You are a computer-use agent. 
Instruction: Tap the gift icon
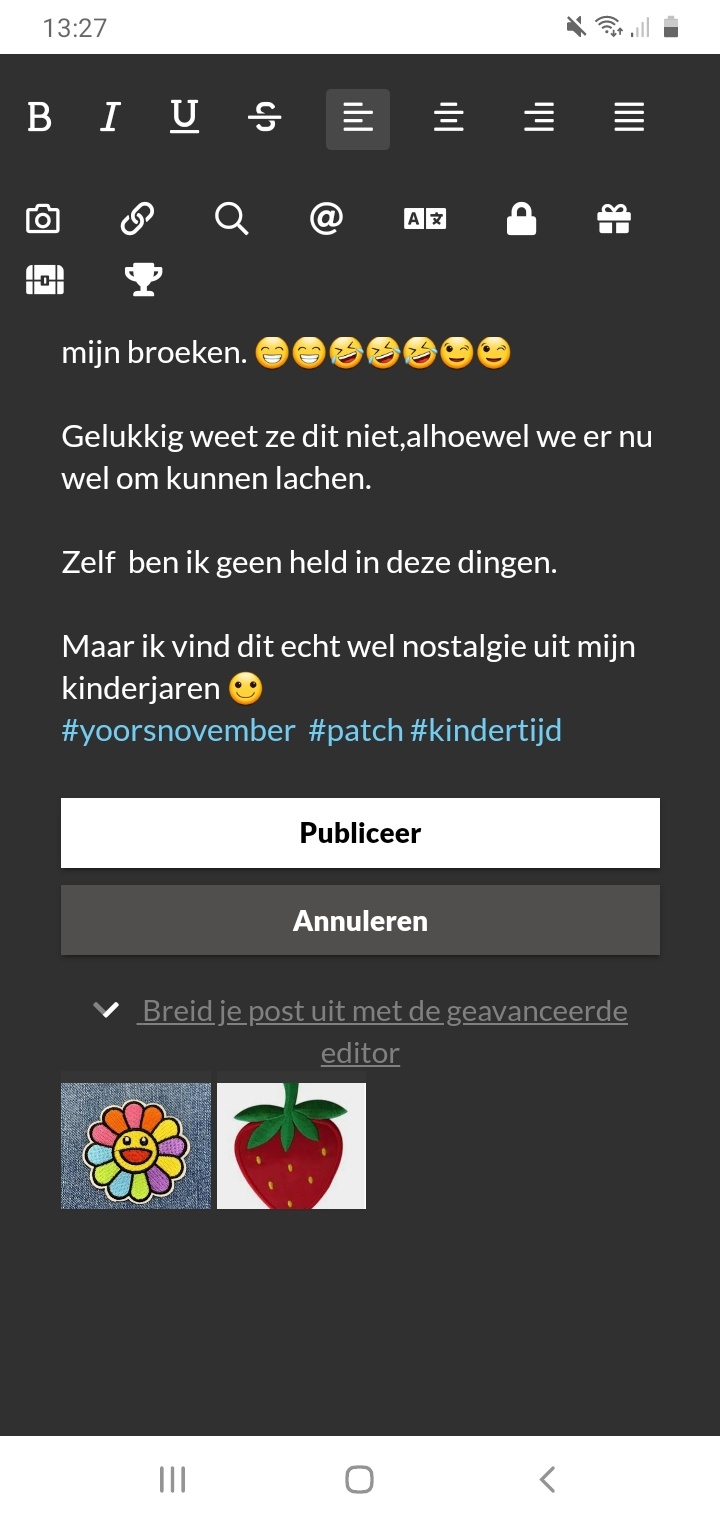pos(614,219)
